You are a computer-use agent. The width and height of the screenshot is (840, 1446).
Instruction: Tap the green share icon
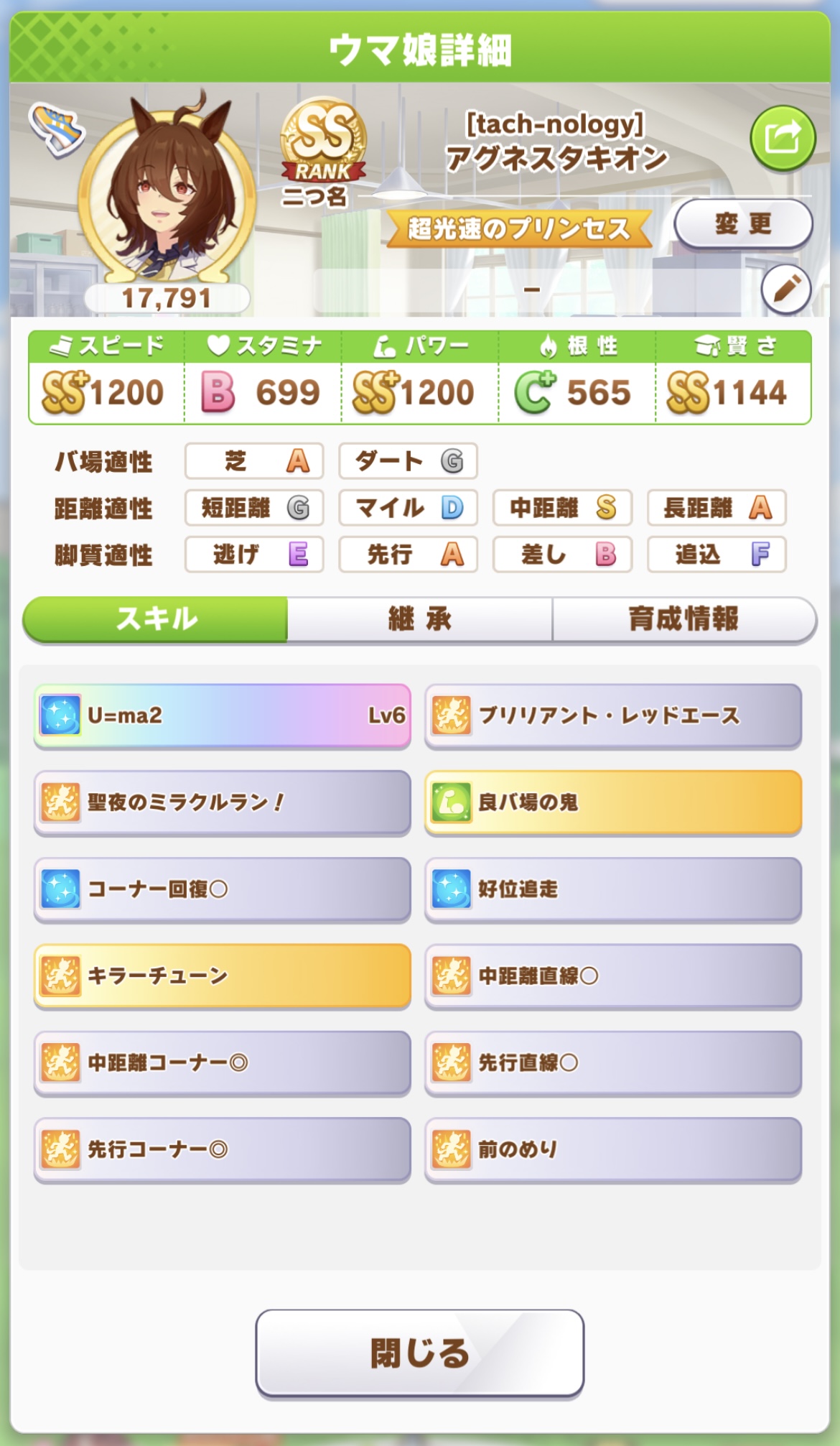(783, 137)
